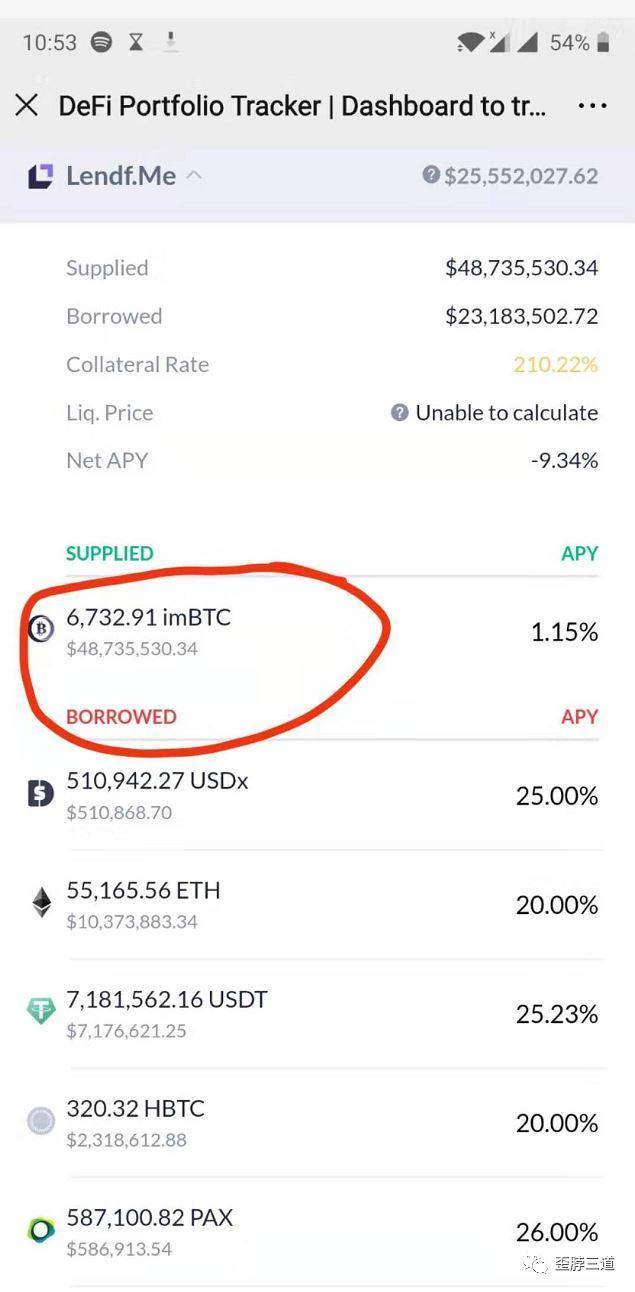Show help for Unable to calculate
635x1292 pixels.
tap(399, 412)
